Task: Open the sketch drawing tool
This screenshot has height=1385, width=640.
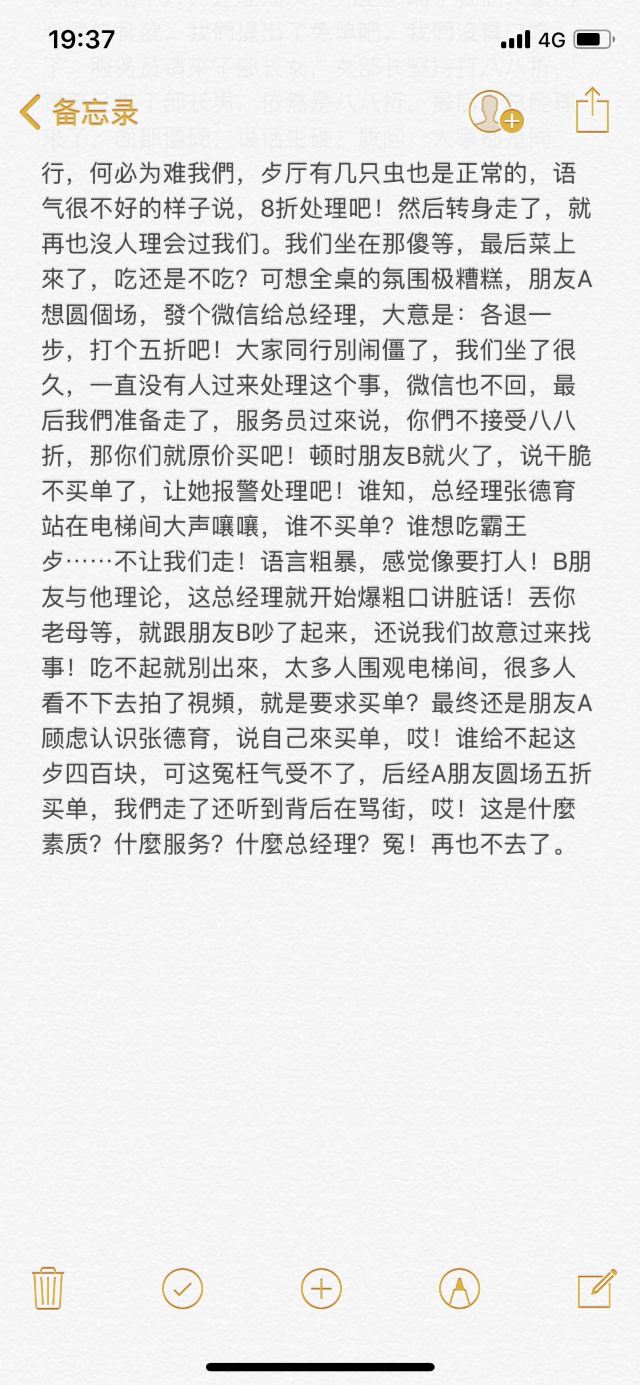Action: pos(459,1288)
